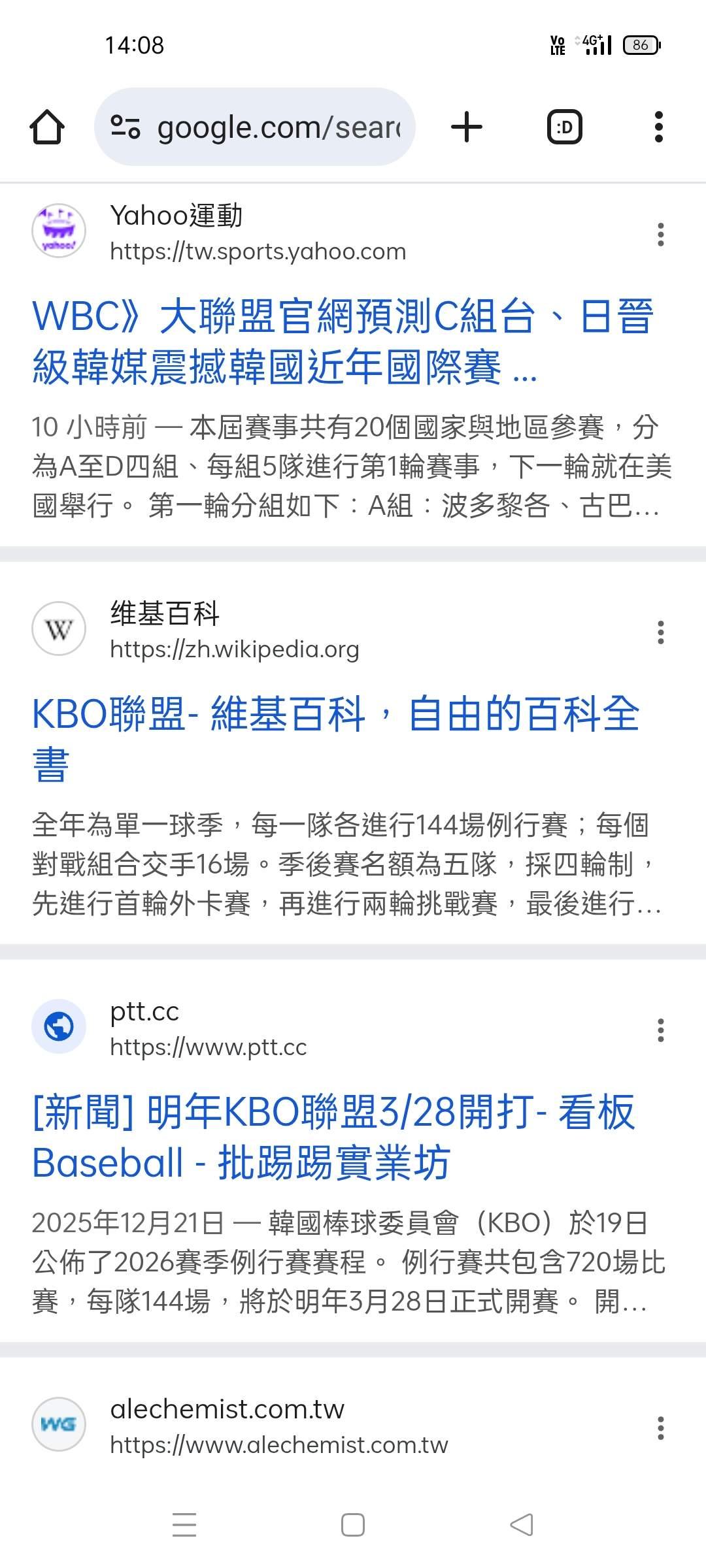This screenshot has width=706, height=1568.
Task: Tap the system back button
Action: (x=522, y=1525)
